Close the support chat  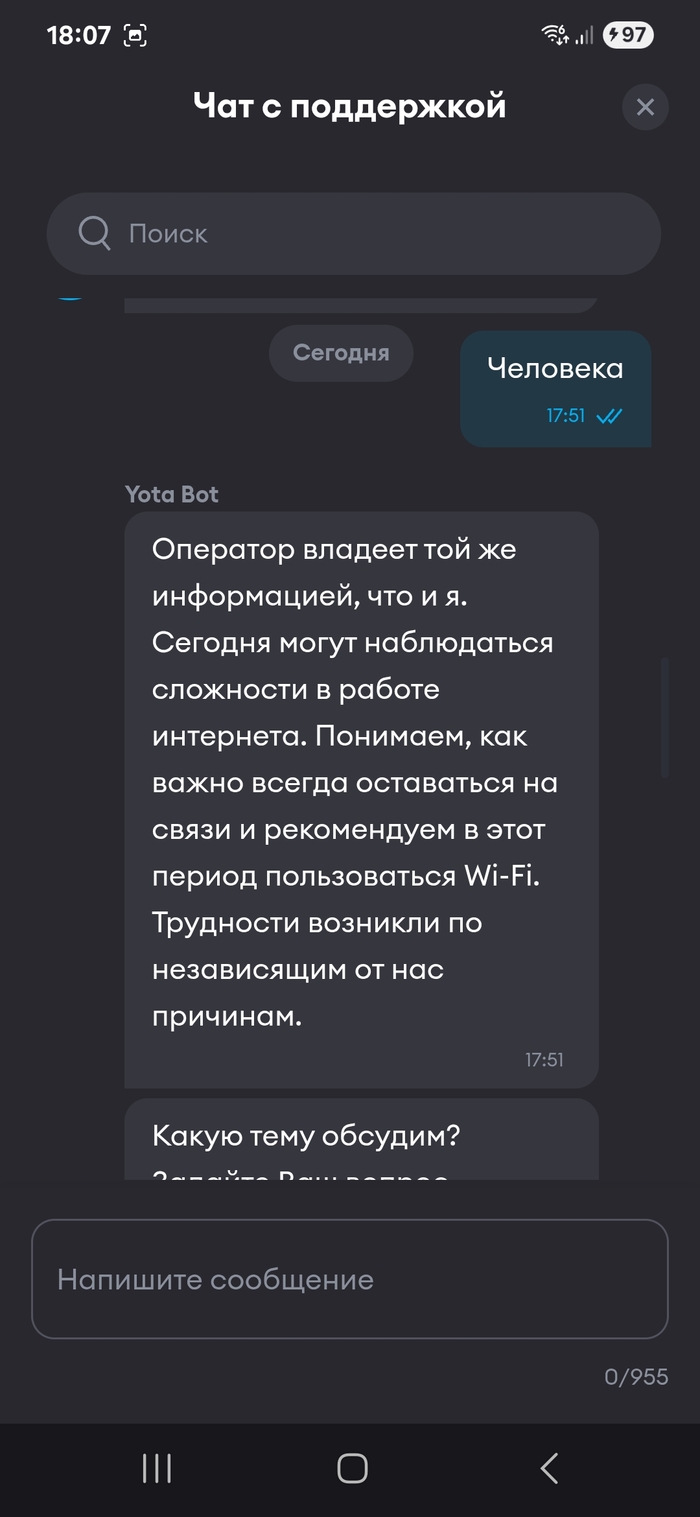pyautogui.click(x=645, y=107)
